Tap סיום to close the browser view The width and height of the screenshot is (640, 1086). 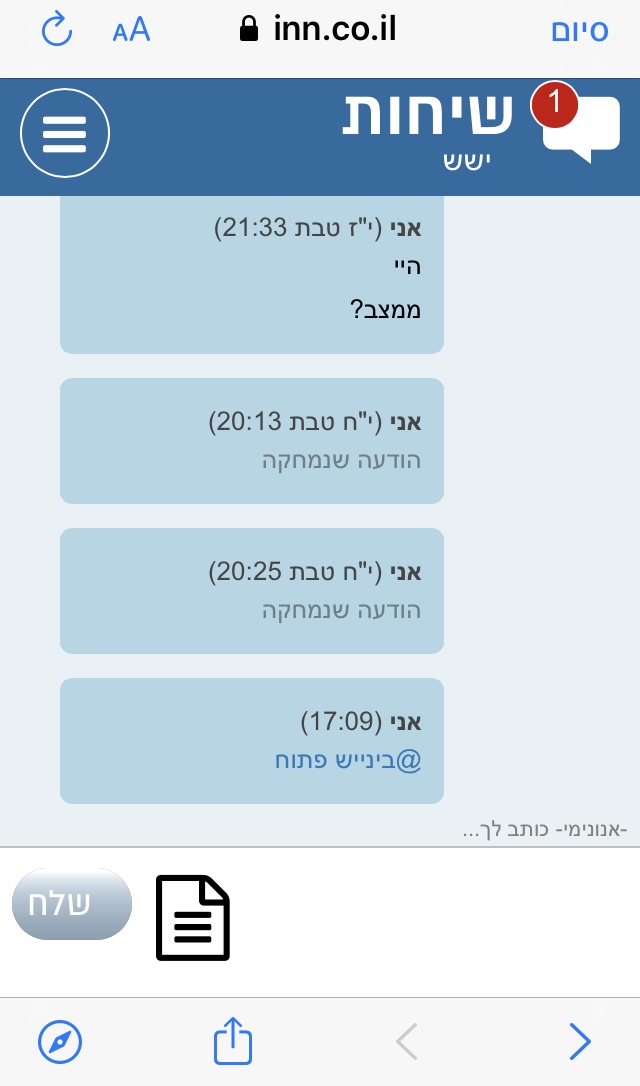coord(580,31)
